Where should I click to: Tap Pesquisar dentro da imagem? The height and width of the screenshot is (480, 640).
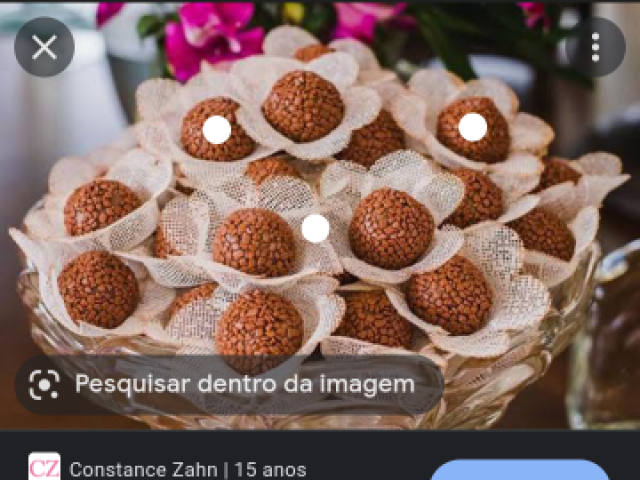click(229, 385)
